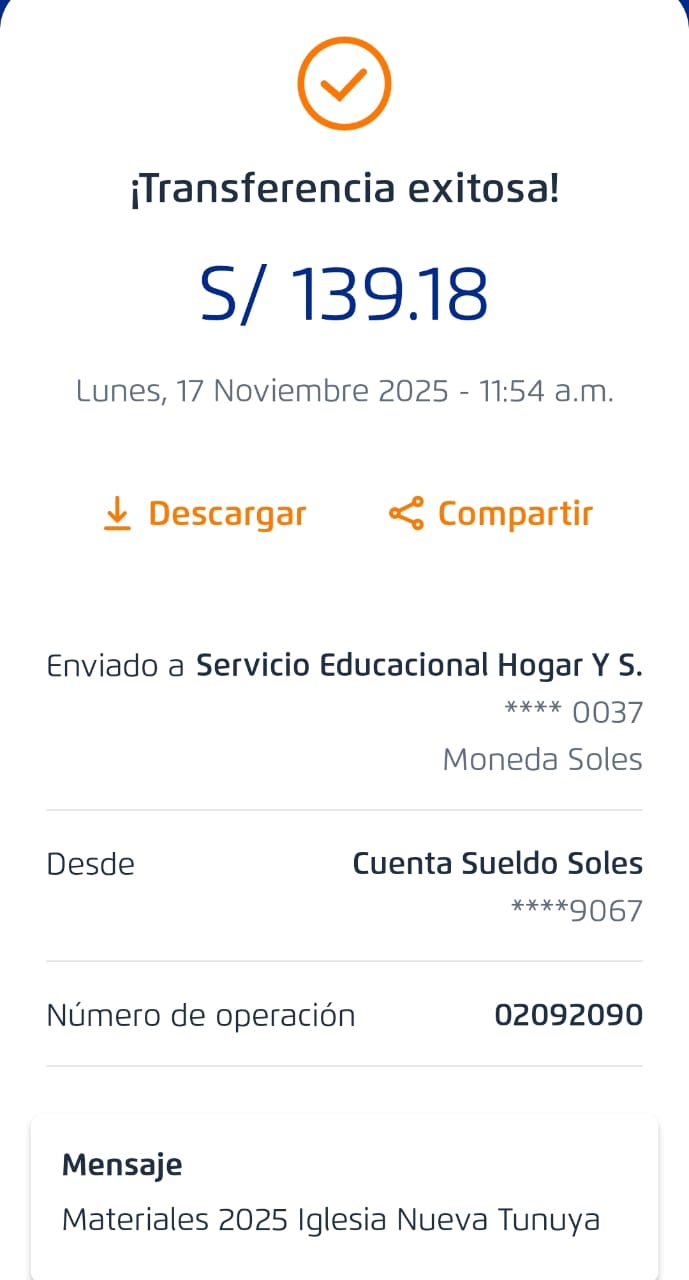Download the transfer receipt with Descargar
The image size is (689, 1280).
tap(205, 514)
